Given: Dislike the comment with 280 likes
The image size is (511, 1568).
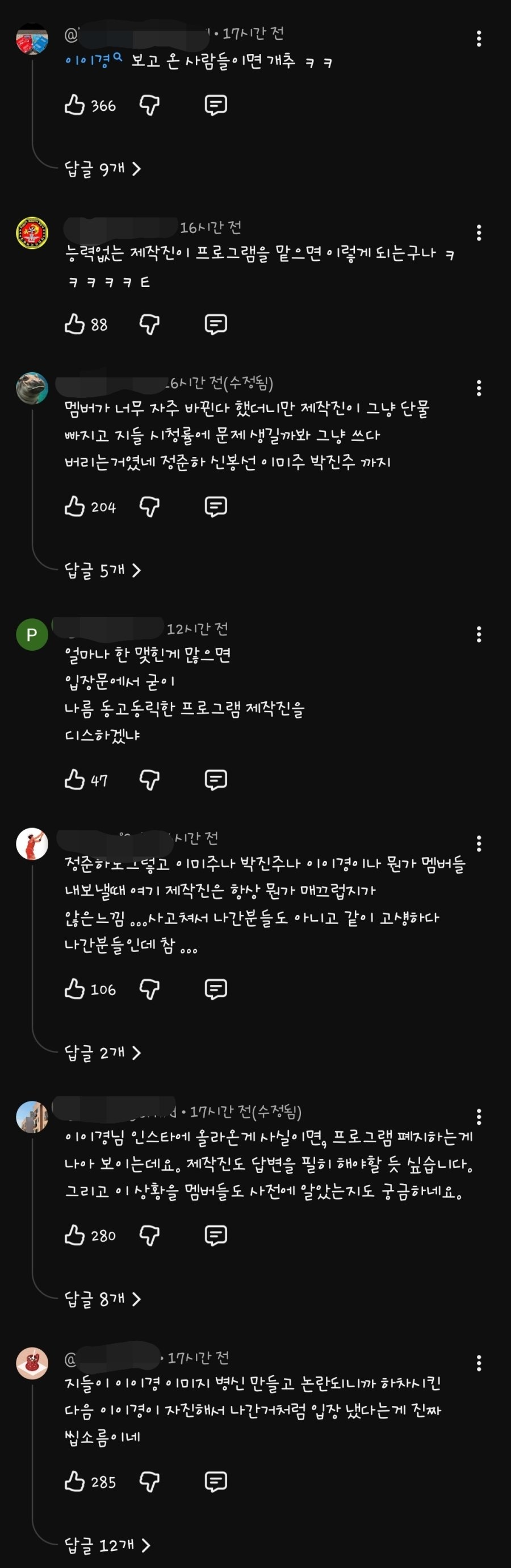Looking at the screenshot, I should tap(149, 1235).
